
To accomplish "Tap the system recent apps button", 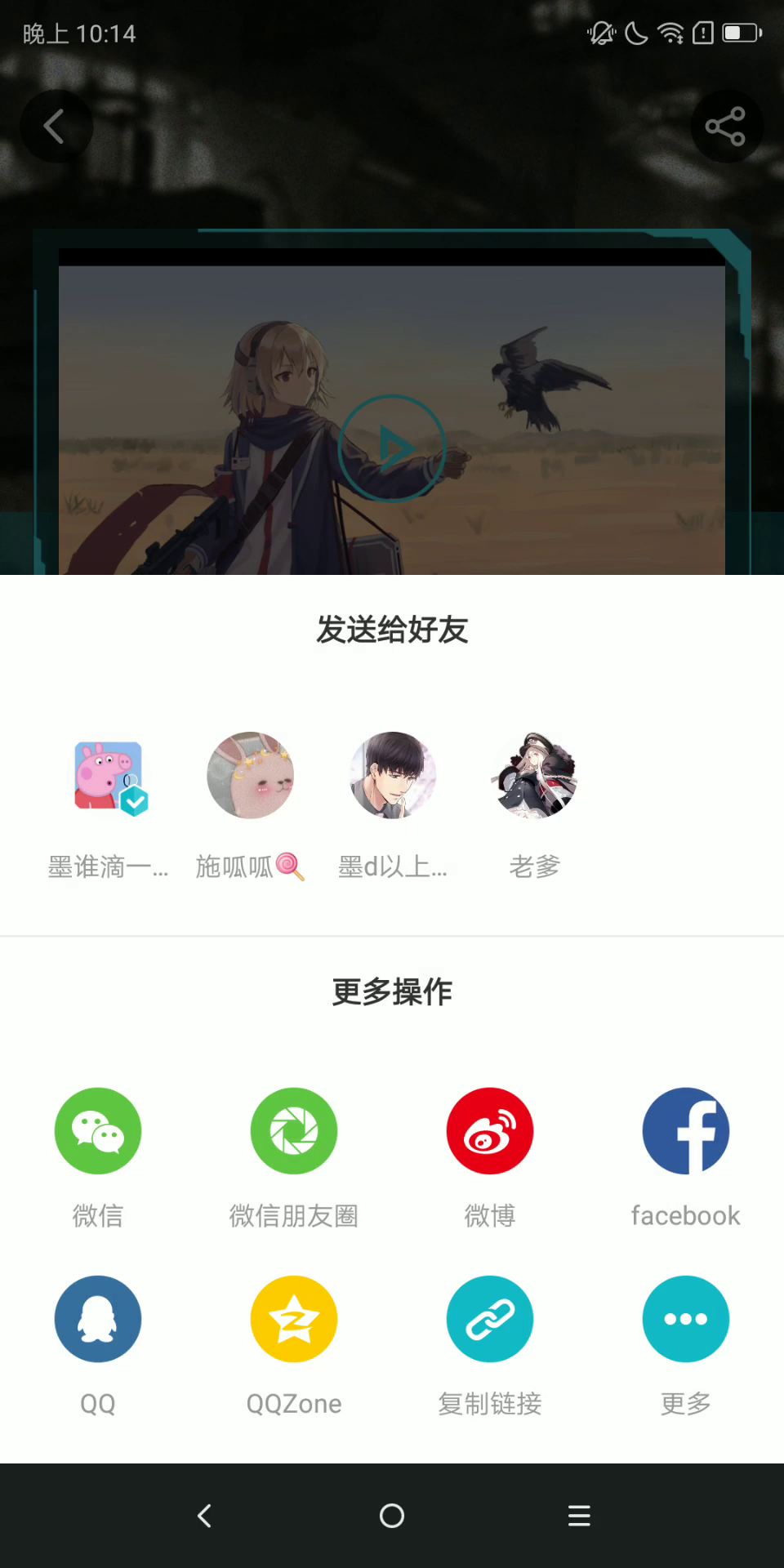I will click(x=579, y=1516).
